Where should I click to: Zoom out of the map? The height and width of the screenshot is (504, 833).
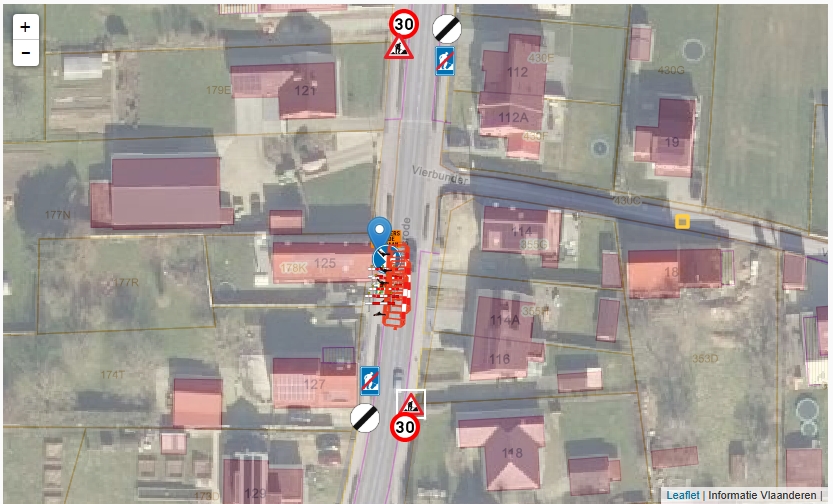25,53
